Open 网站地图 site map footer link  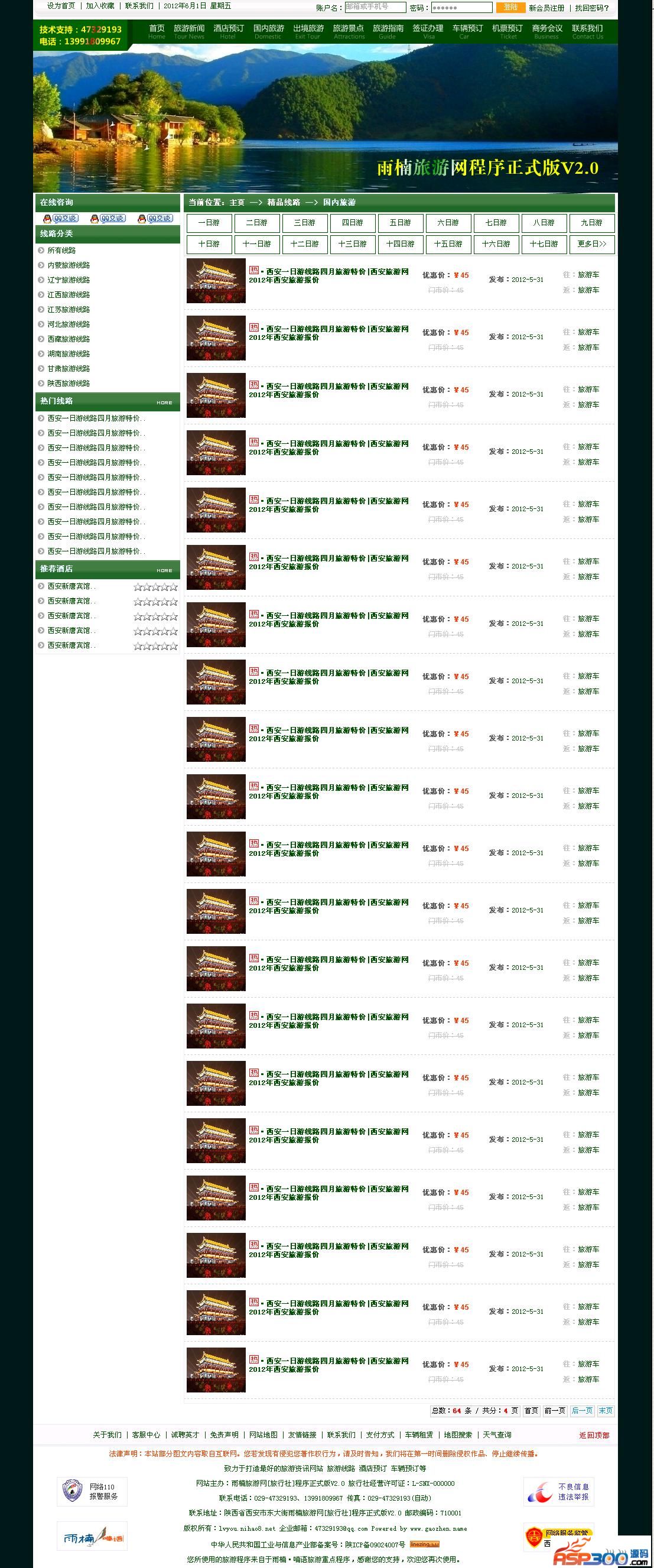tap(263, 1435)
